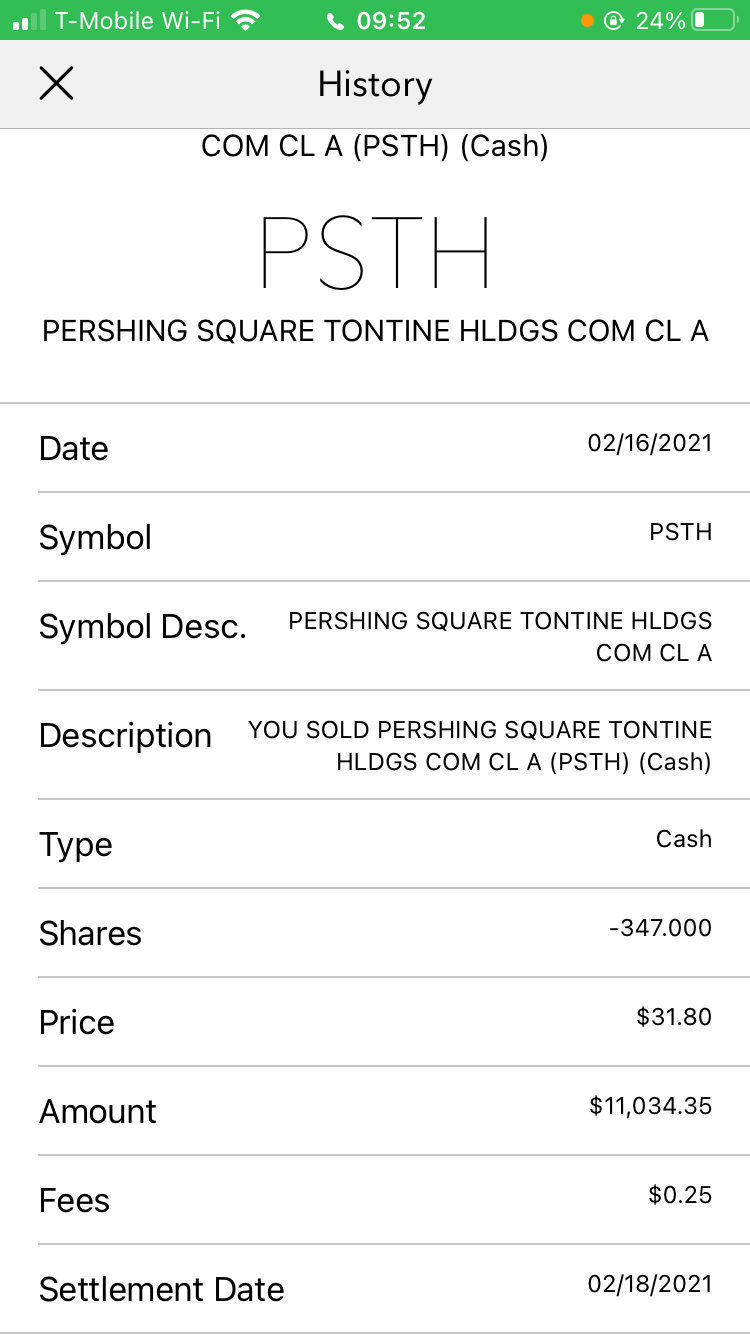Close the History detail screen
750x1334 pixels.
pyautogui.click(x=56, y=84)
